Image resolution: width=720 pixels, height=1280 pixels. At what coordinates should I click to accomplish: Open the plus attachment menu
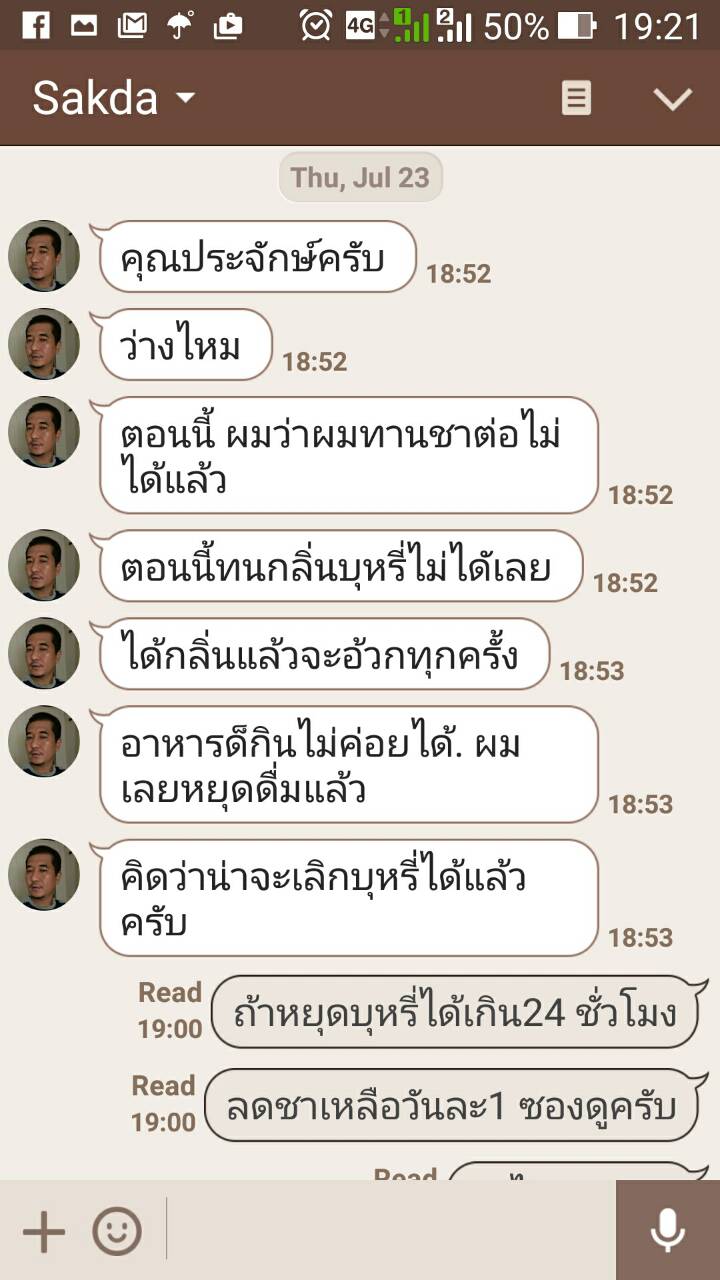tap(44, 1231)
